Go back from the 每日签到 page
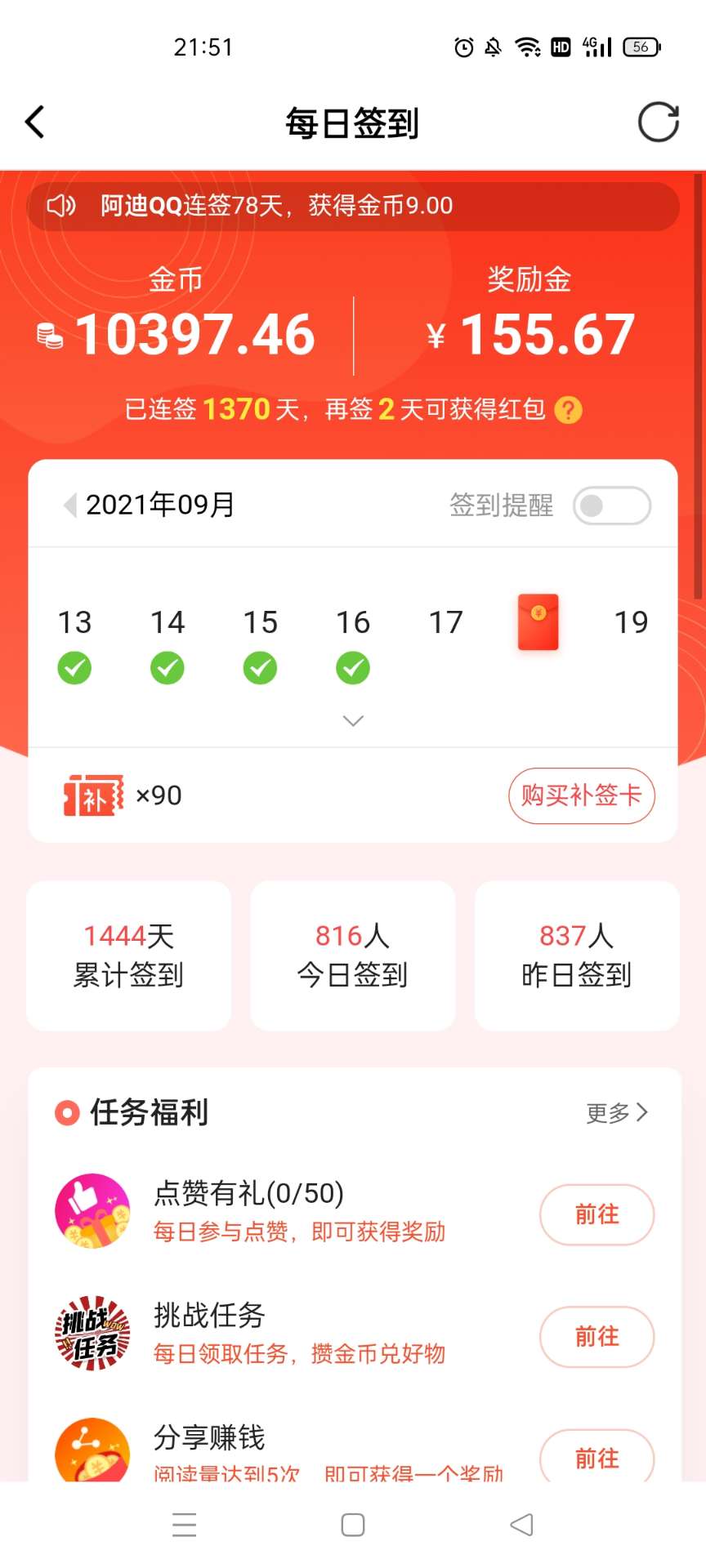Screen dimensions: 706x1568 coord(35,122)
